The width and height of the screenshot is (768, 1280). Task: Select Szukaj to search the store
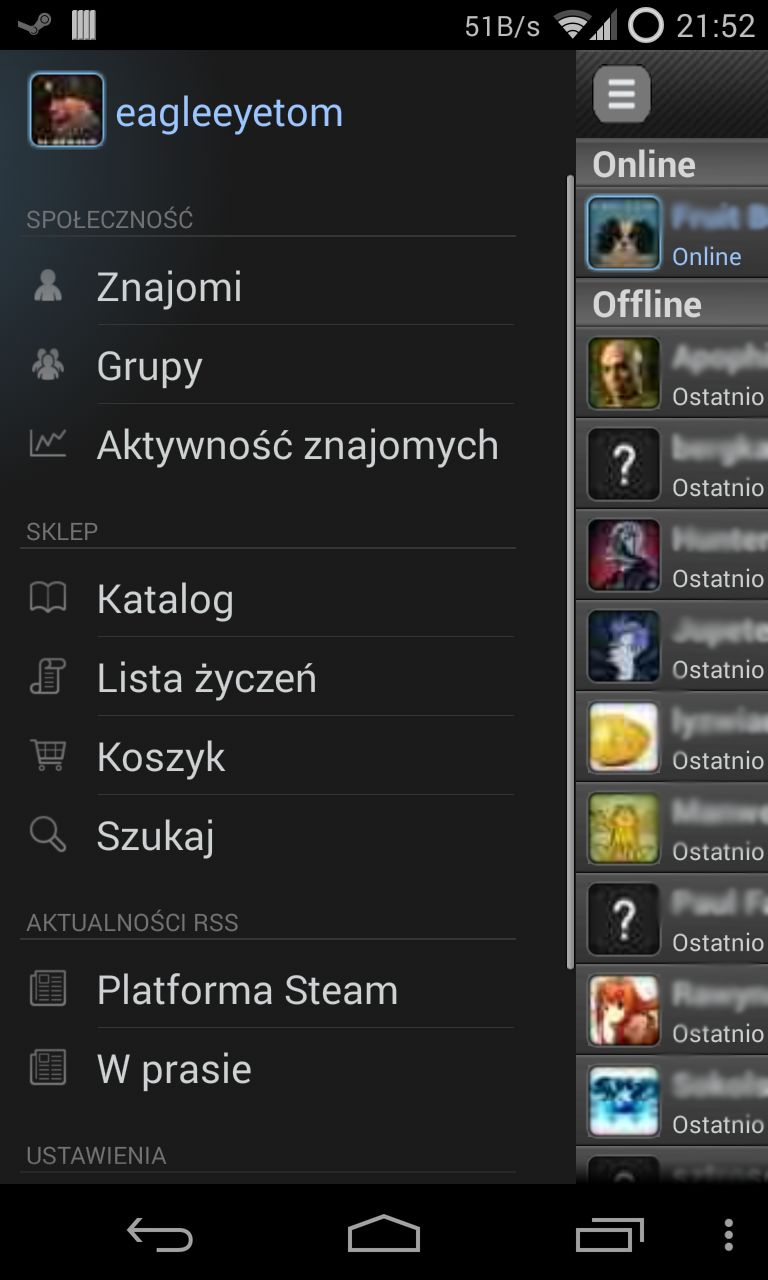(270, 836)
